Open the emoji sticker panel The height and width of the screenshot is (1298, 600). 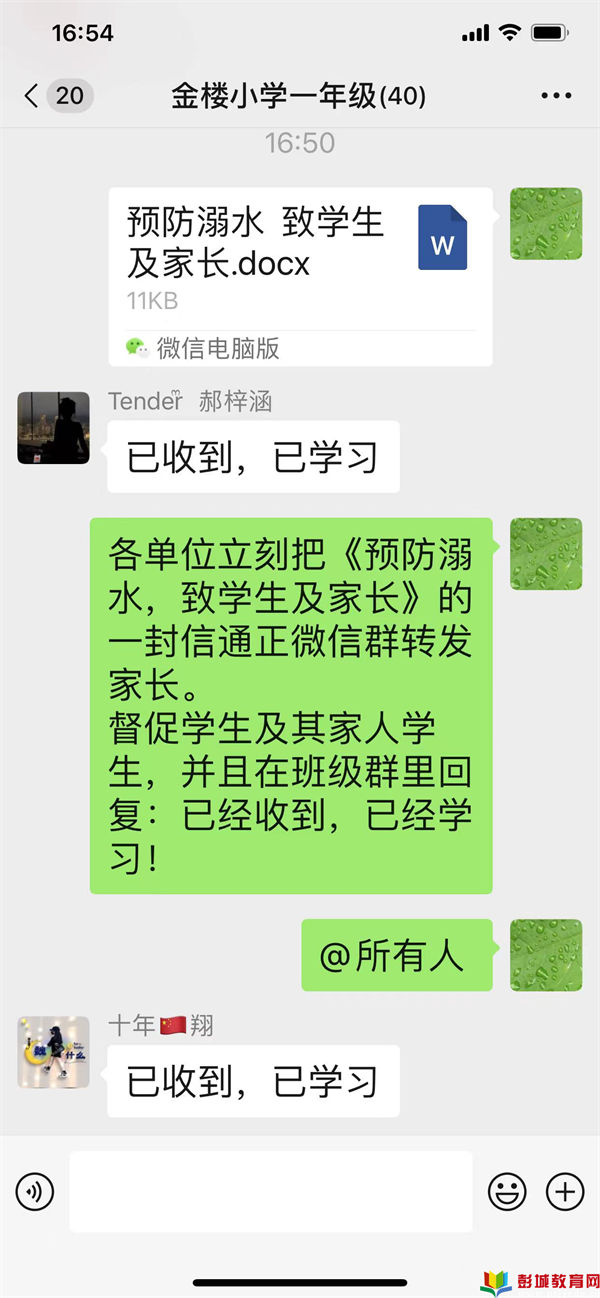(x=507, y=1191)
